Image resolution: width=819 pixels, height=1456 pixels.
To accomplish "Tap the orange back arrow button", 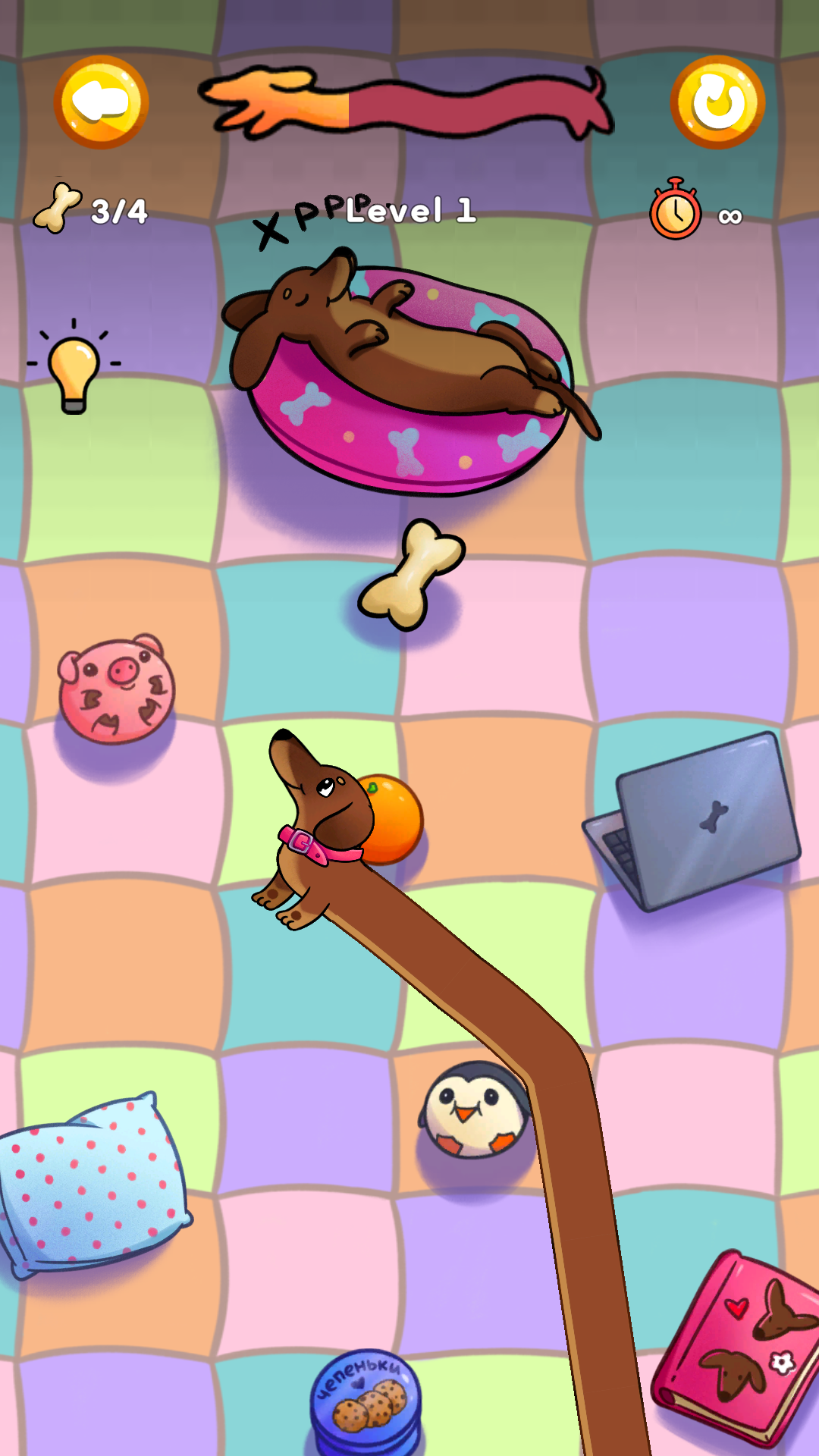I will click(101, 102).
